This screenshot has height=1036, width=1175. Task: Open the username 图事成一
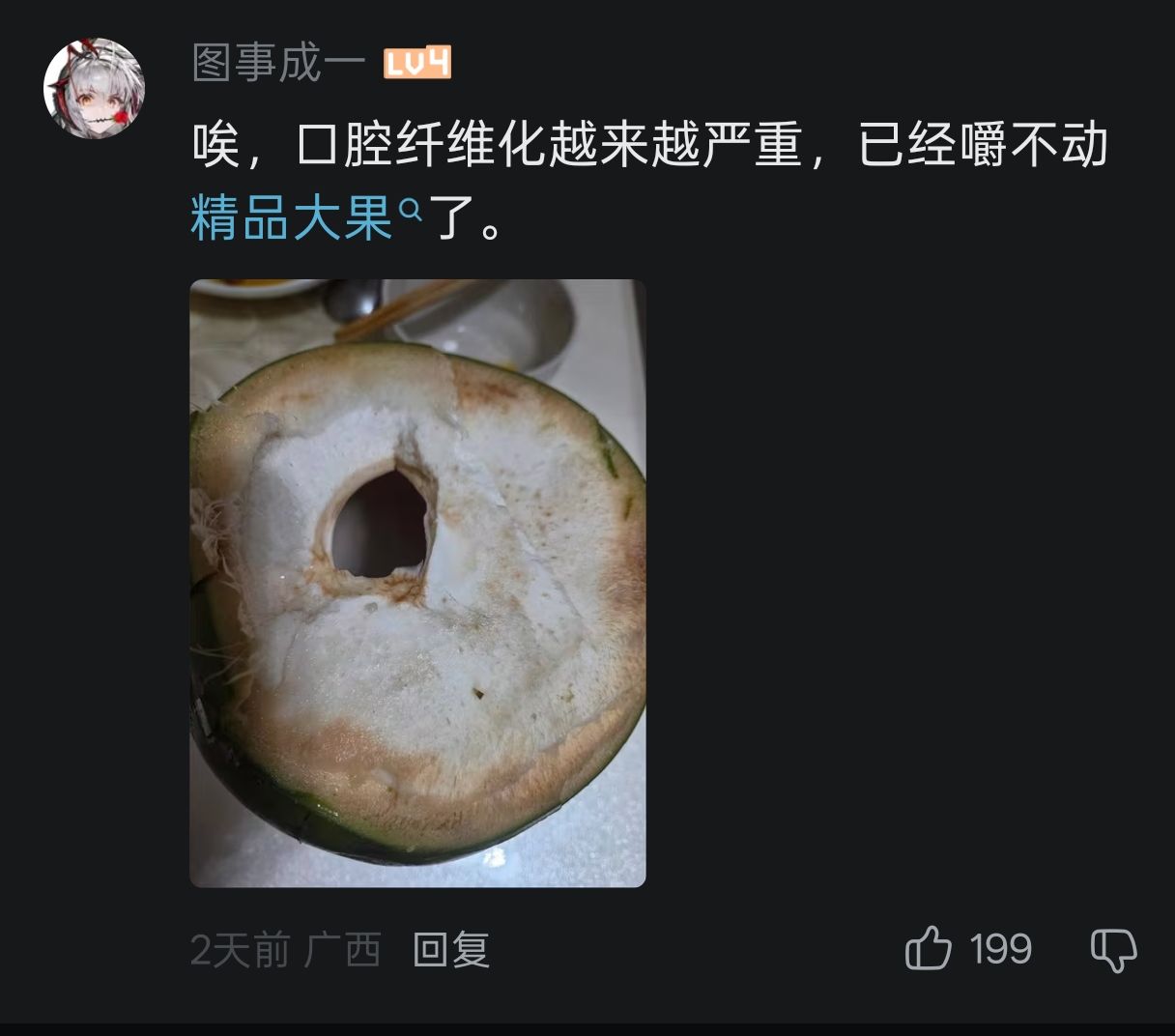point(279,64)
